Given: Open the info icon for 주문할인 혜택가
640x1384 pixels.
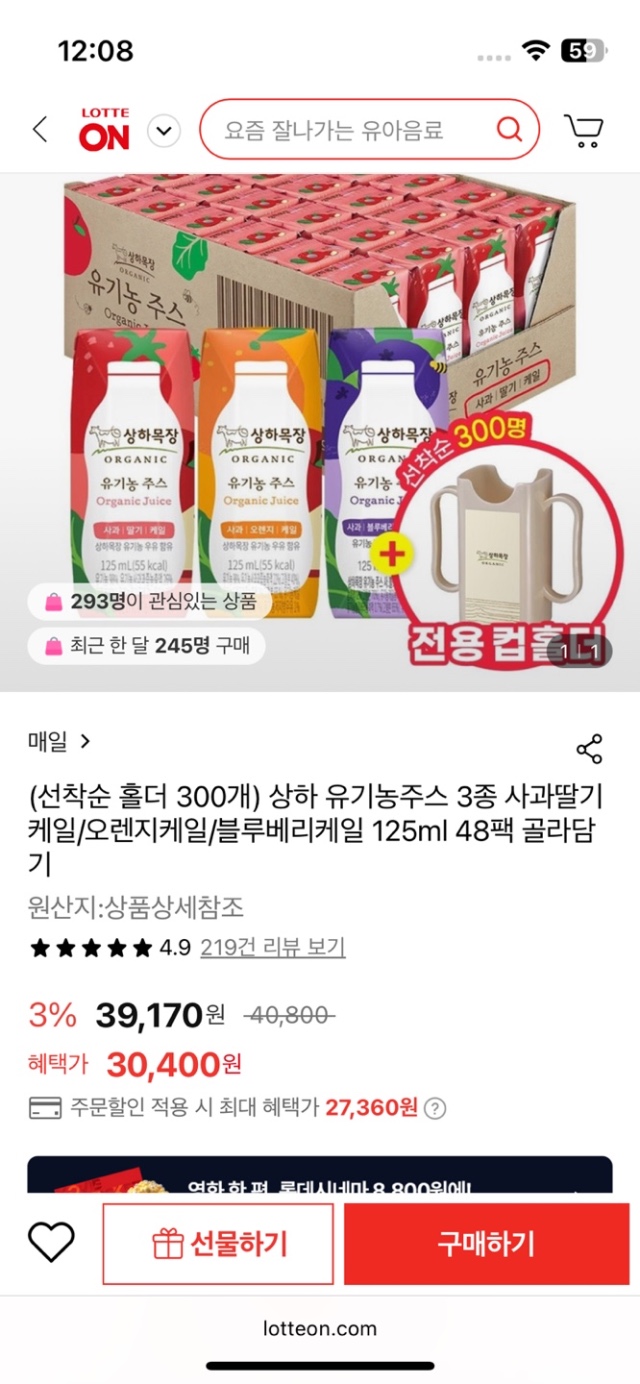Looking at the screenshot, I should point(435,1108).
